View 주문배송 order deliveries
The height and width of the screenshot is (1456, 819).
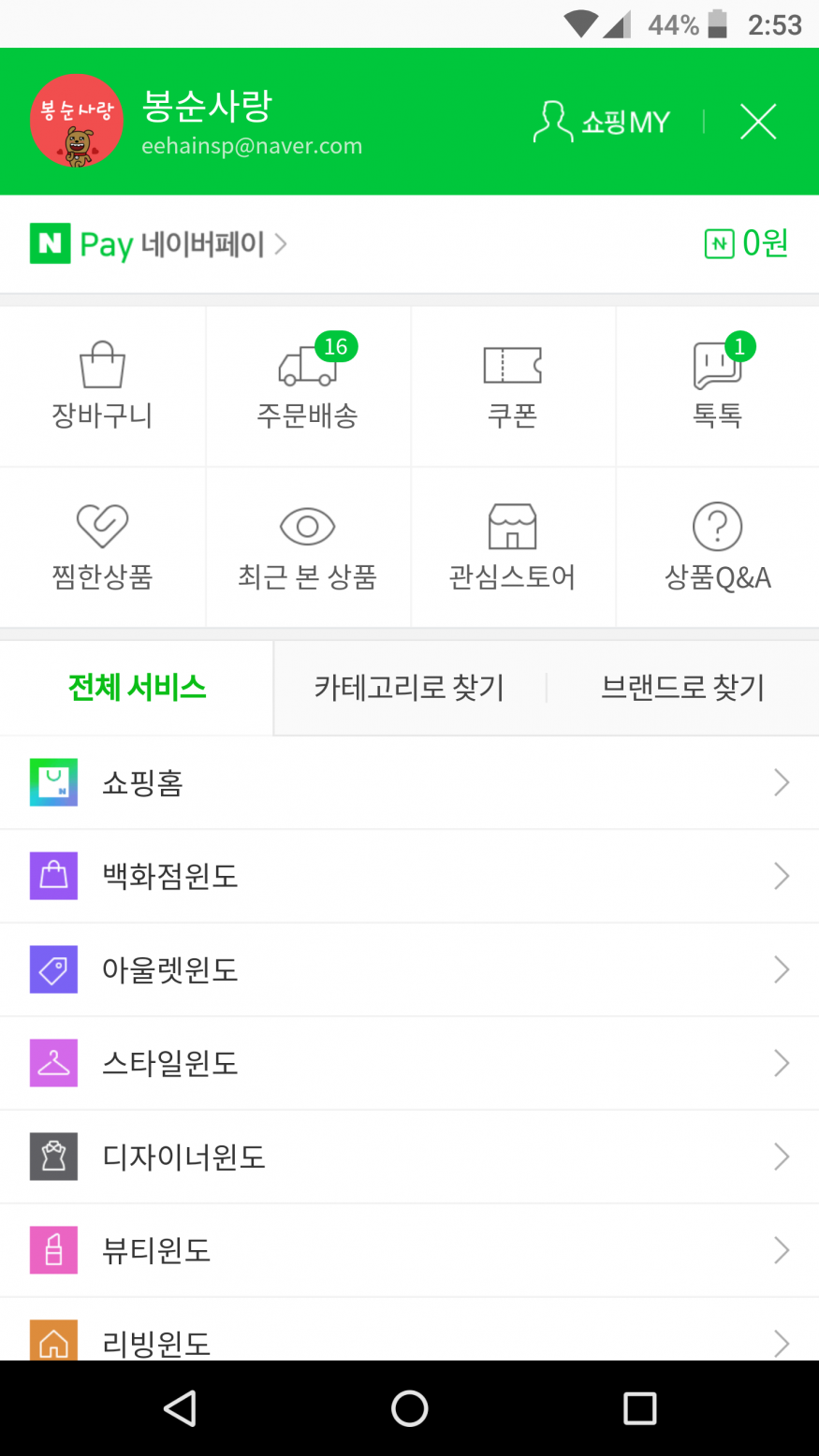[307, 386]
